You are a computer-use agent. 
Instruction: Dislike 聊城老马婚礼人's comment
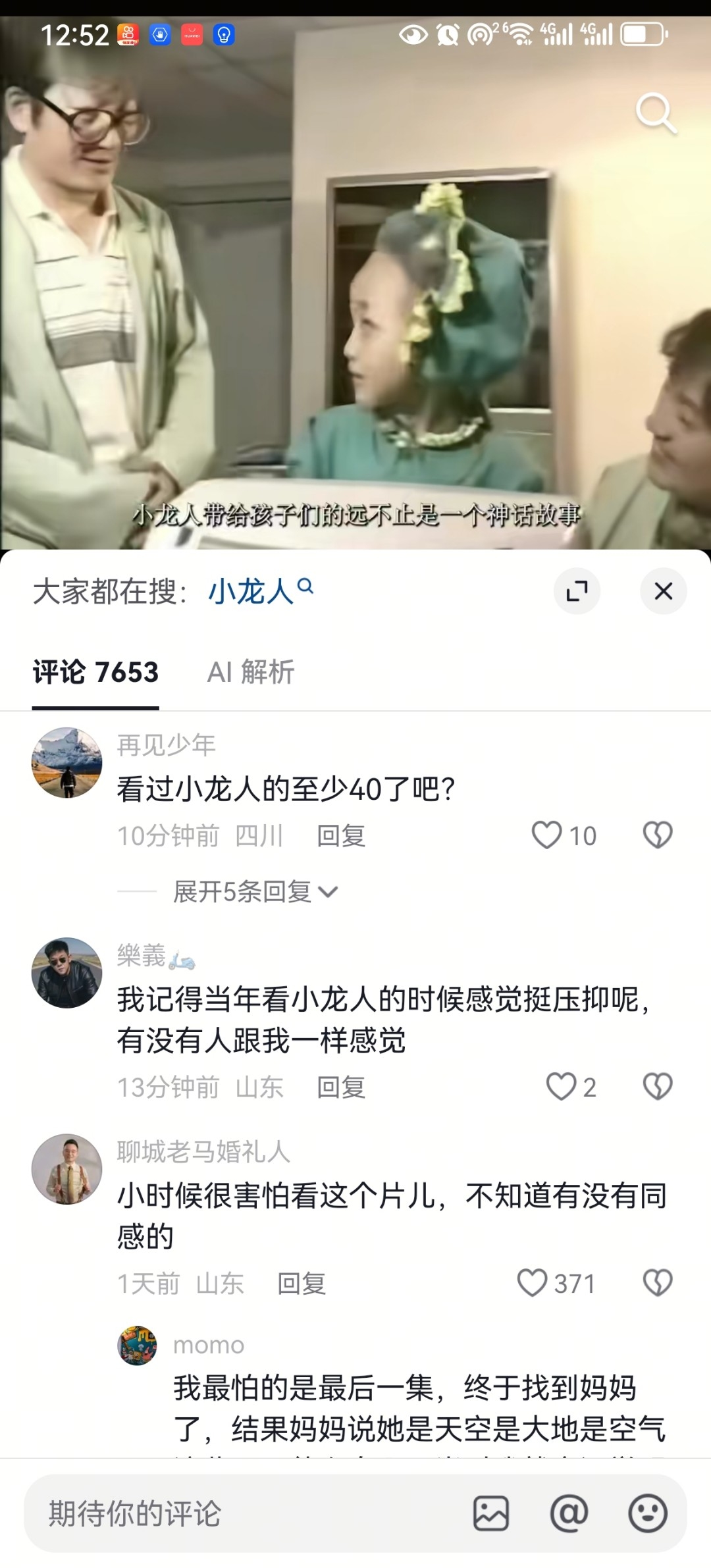[658, 1283]
